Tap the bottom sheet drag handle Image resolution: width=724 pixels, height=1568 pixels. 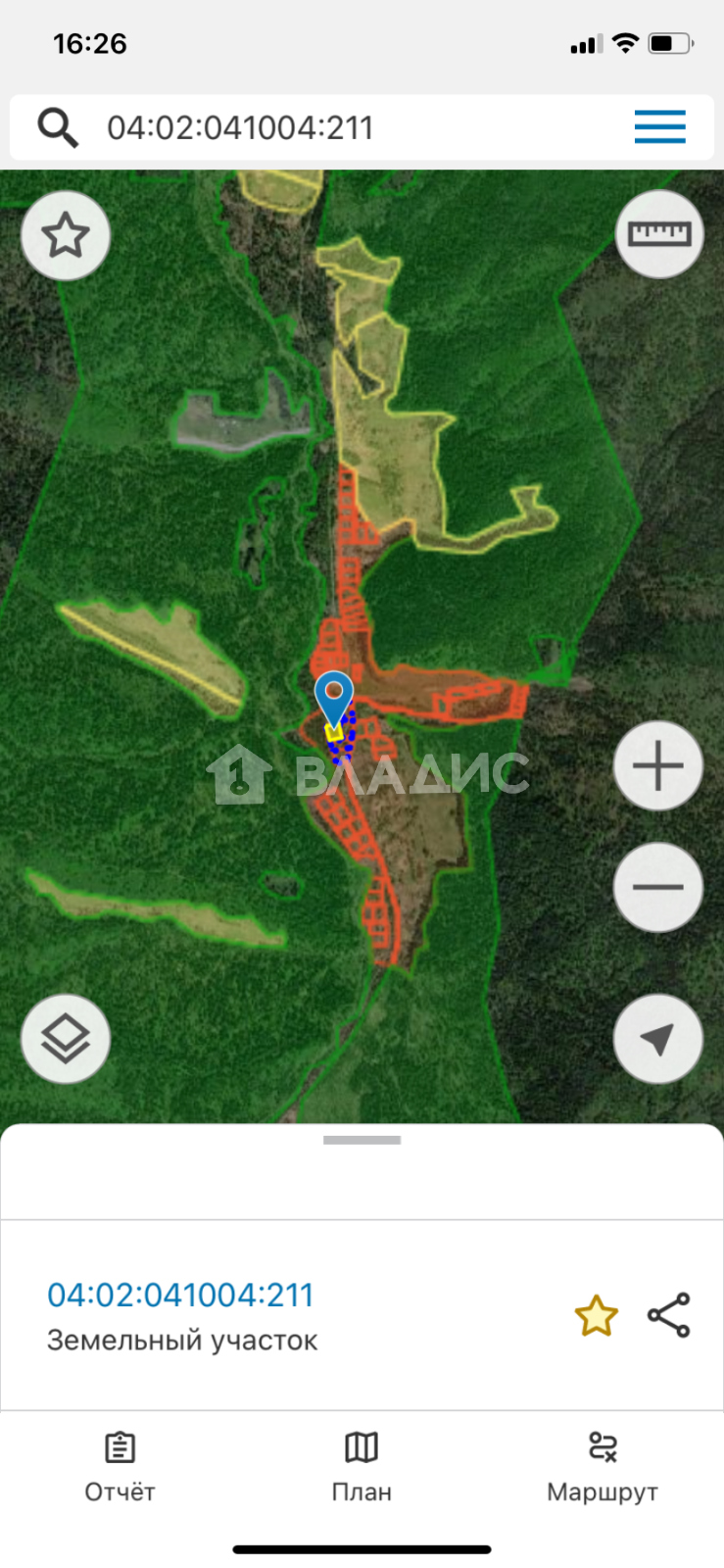(362, 1140)
